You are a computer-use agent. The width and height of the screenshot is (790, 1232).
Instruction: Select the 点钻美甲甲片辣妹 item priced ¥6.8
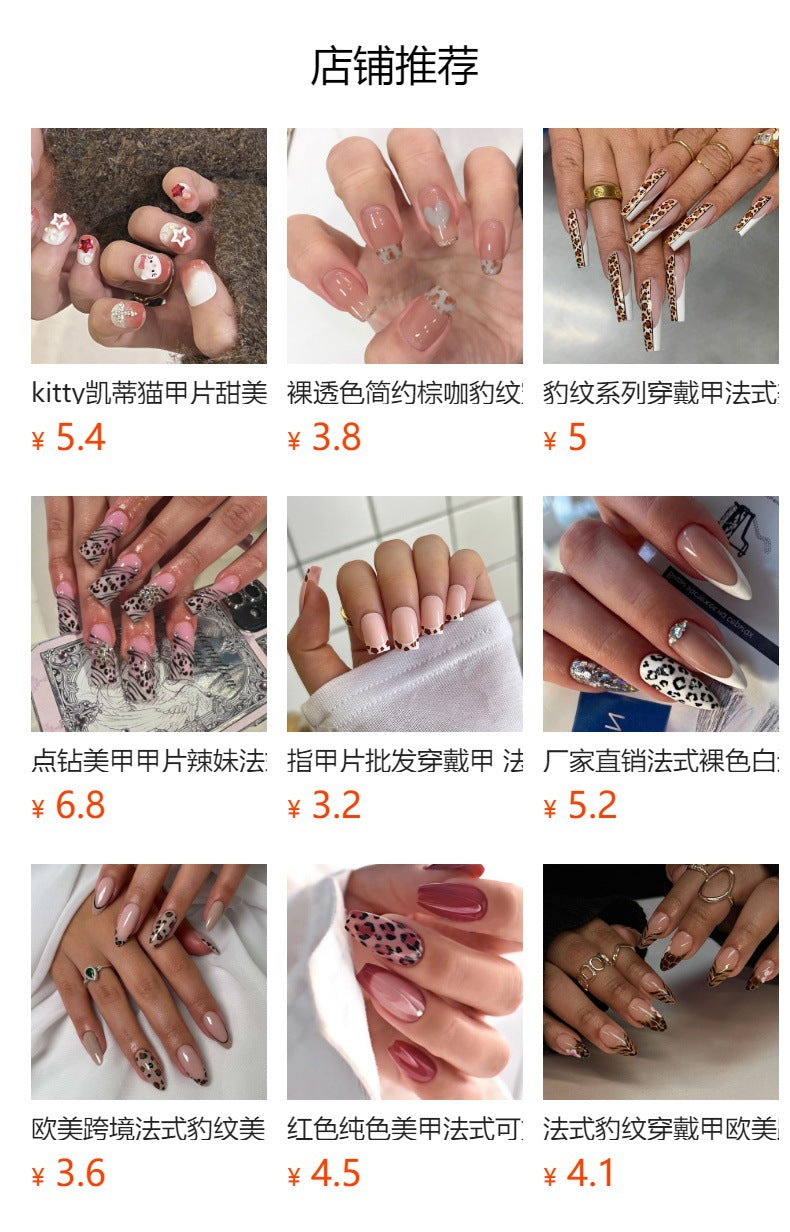[x=148, y=614]
